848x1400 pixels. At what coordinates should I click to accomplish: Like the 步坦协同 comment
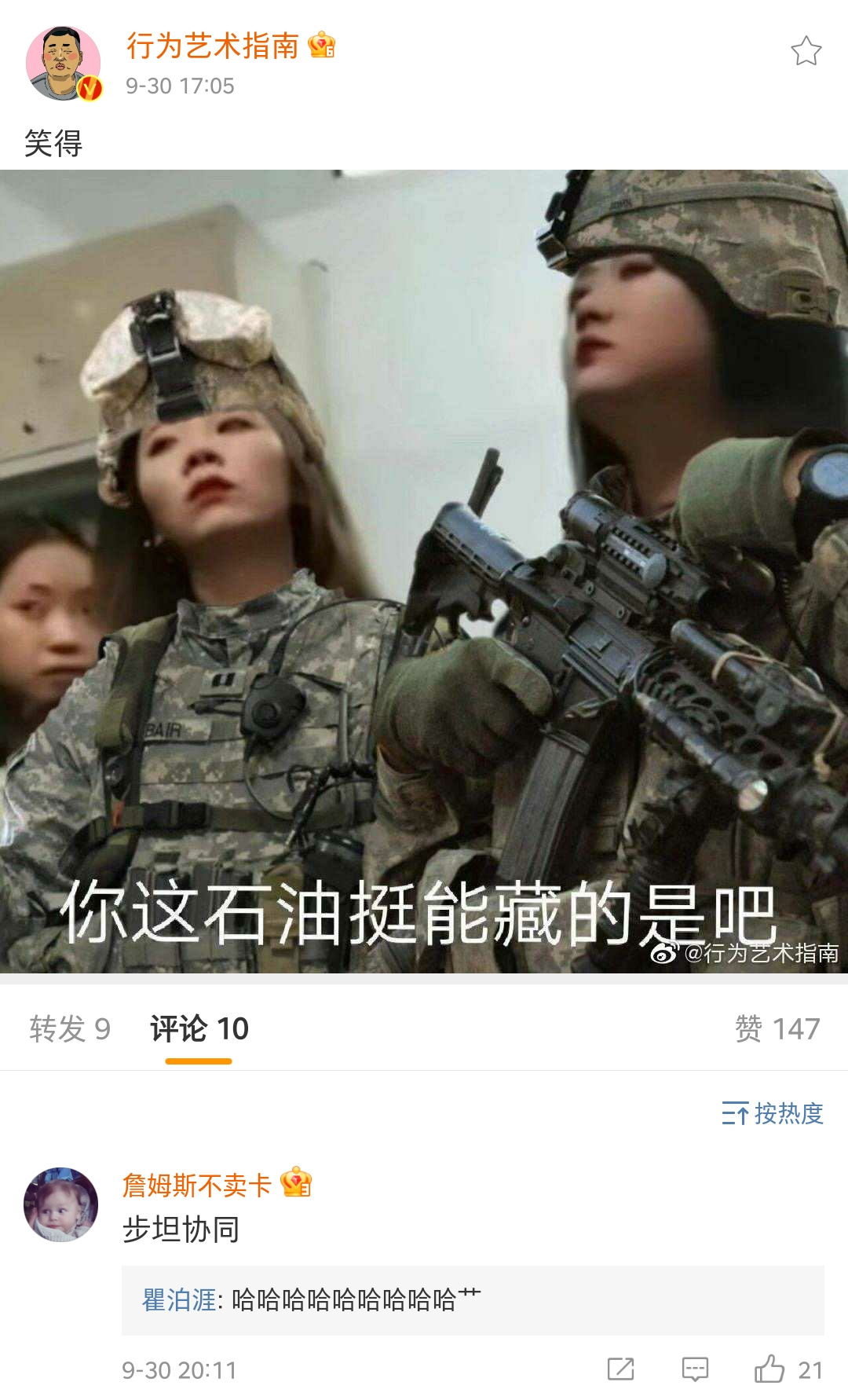coord(769,1369)
